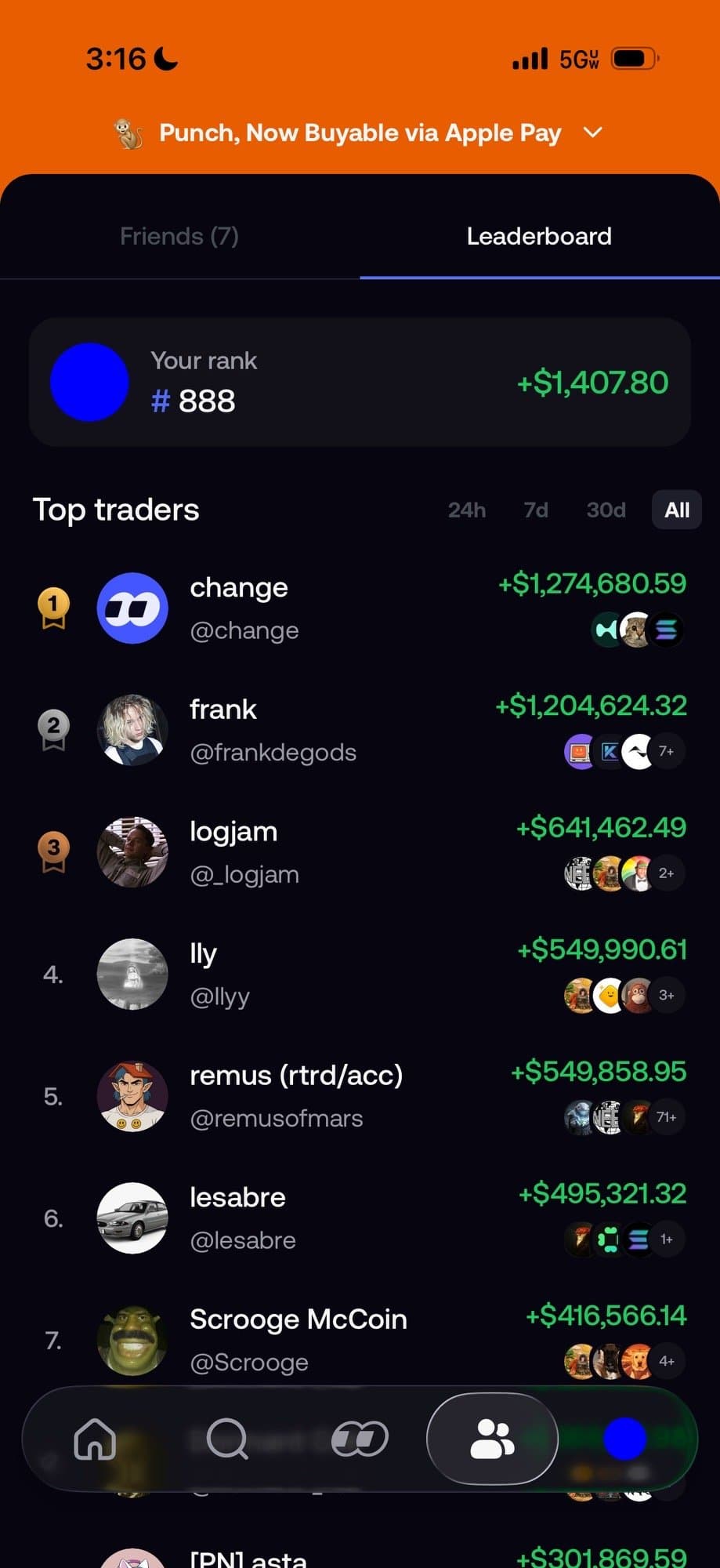View remus (rtrd/acc) profile
Screen dimensions: 720x1568
[x=296, y=1096]
